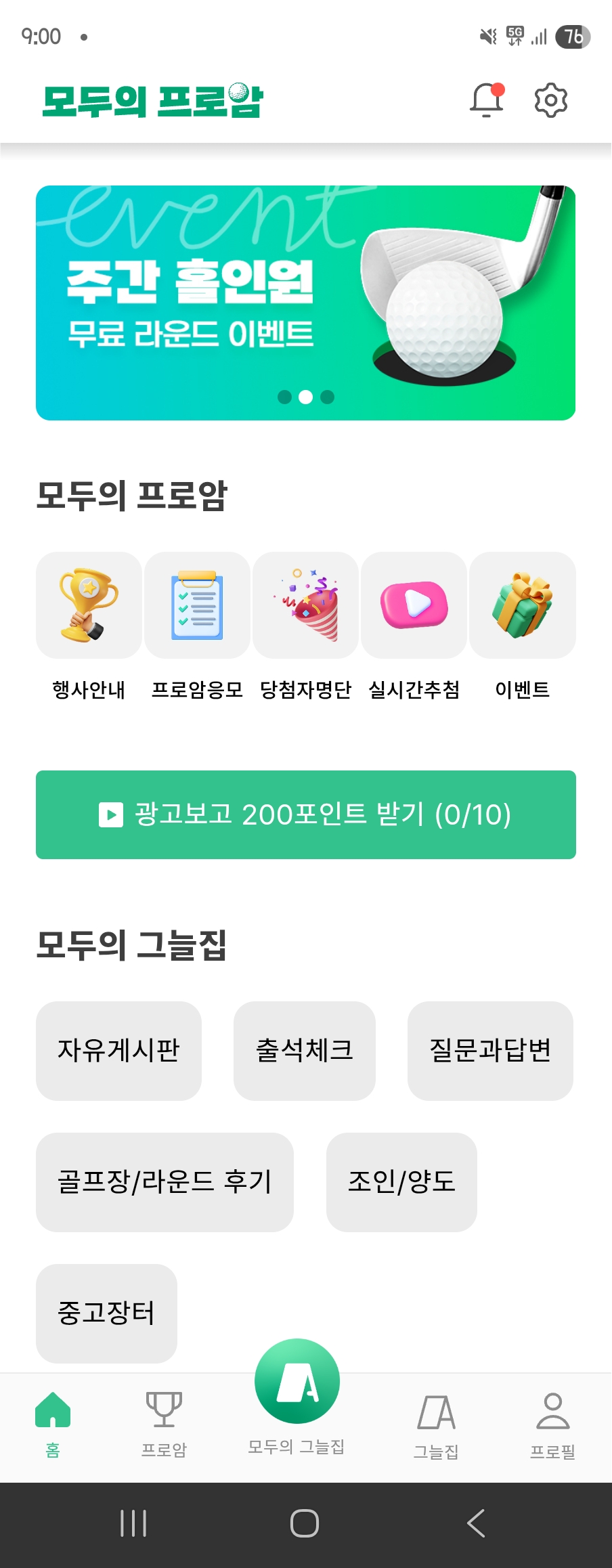
Task: Open the settings gear
Action: pyautogui.click(x=550, y=100)
